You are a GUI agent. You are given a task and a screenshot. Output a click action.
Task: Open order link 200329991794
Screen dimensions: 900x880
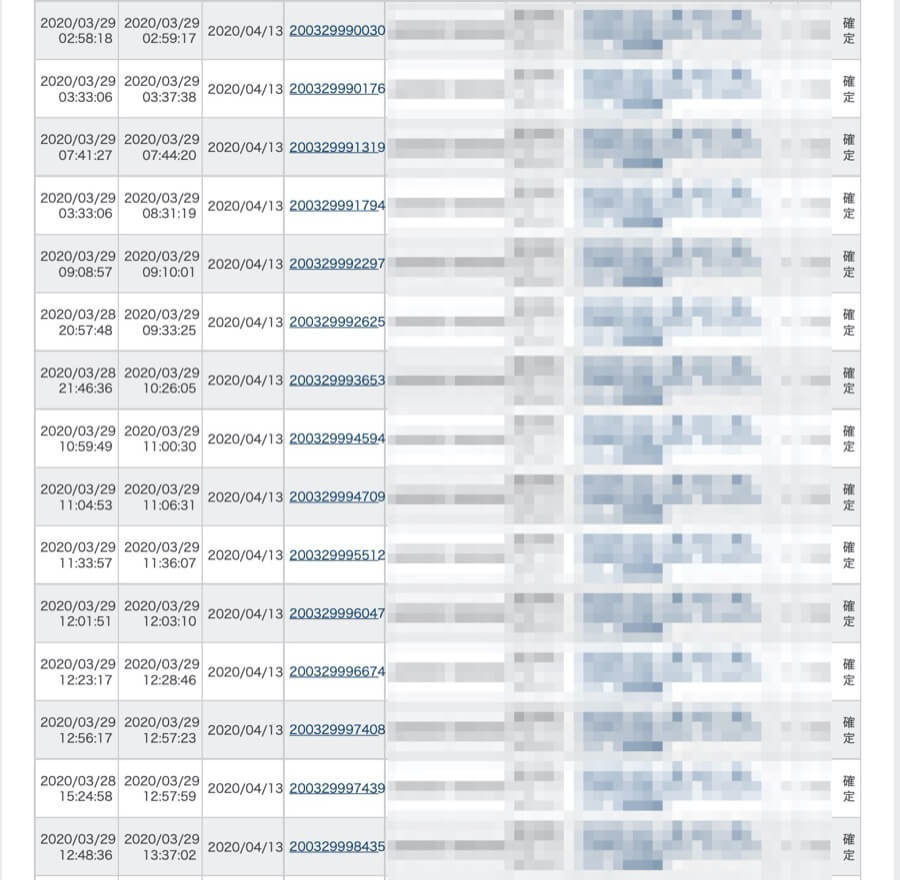[337, 206]
